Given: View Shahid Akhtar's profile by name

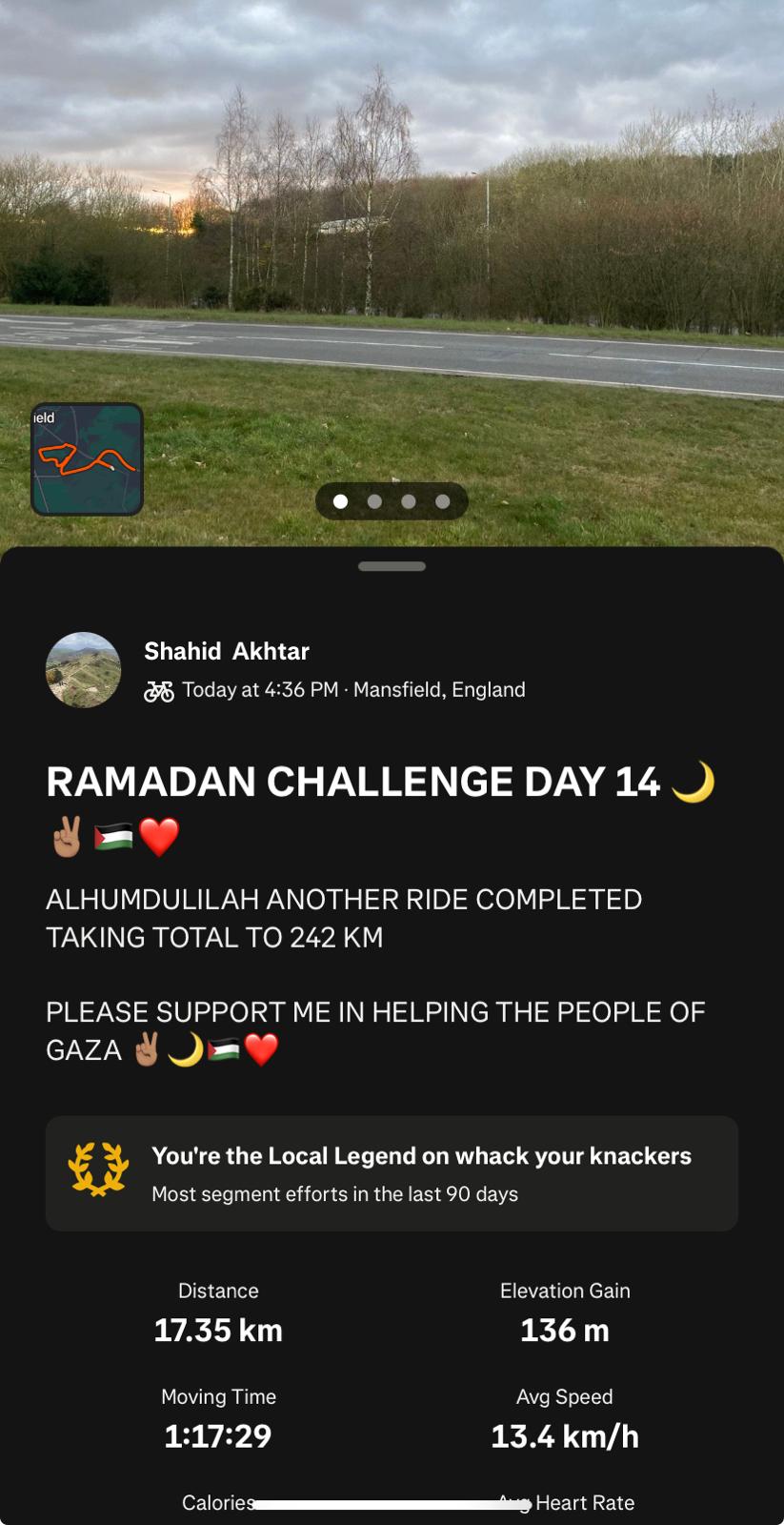Looking at the screenshot, I should point(227,651).
